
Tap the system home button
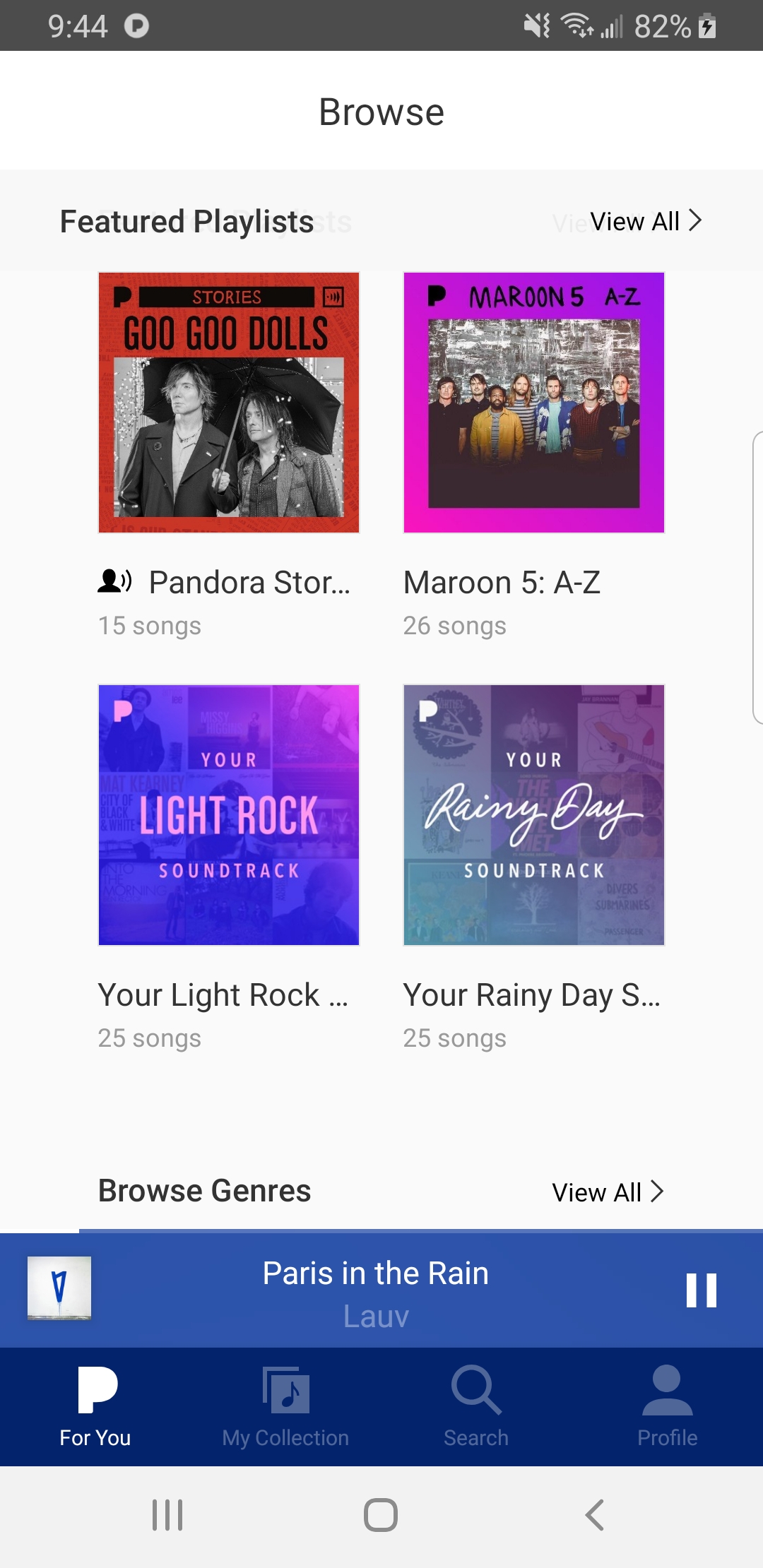pos(381,1515)
